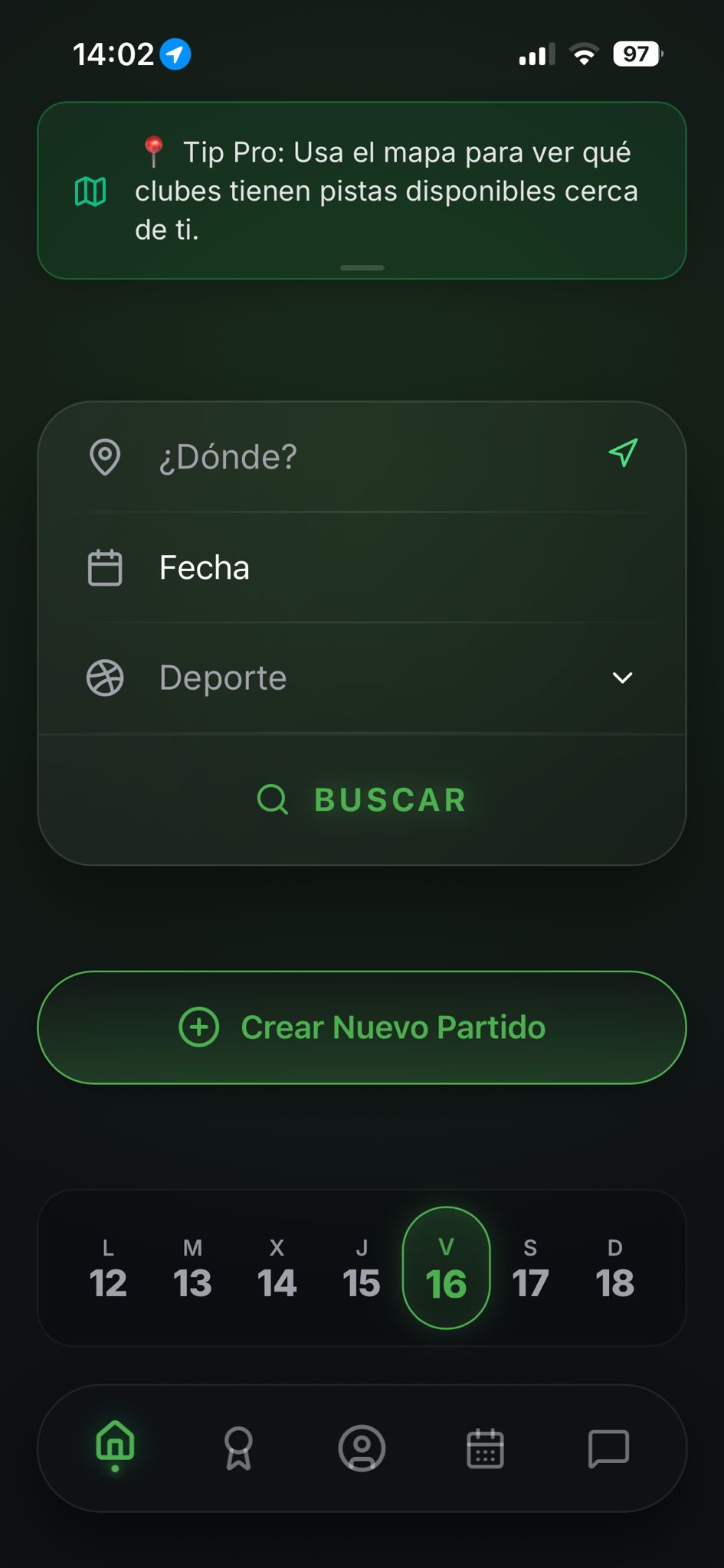
Task: Click the sports ball icon beside Deporte
Action: point(106,677)
